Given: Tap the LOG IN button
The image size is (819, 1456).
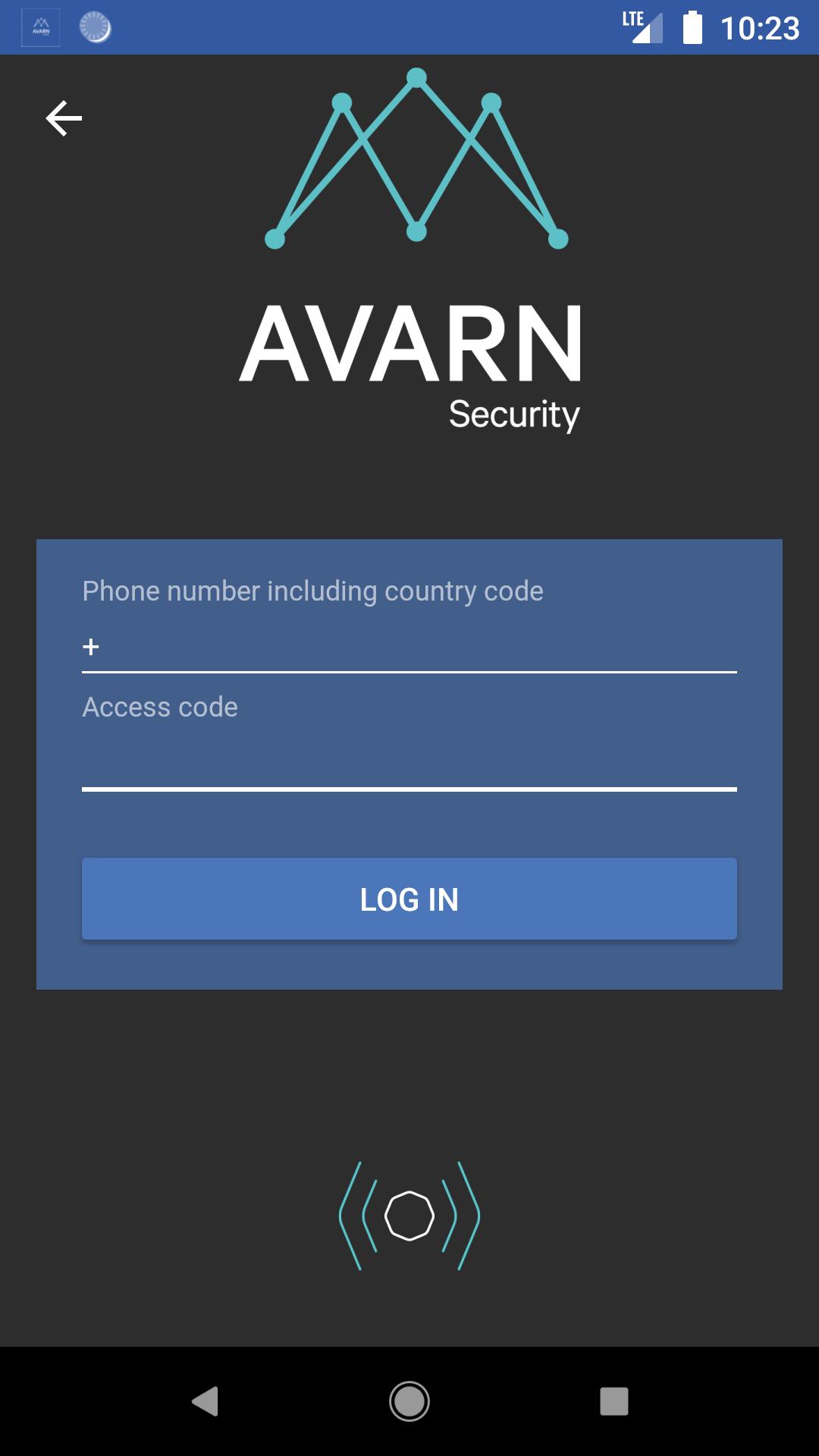Looking at the screenshot, I should [x=409, y=899].
